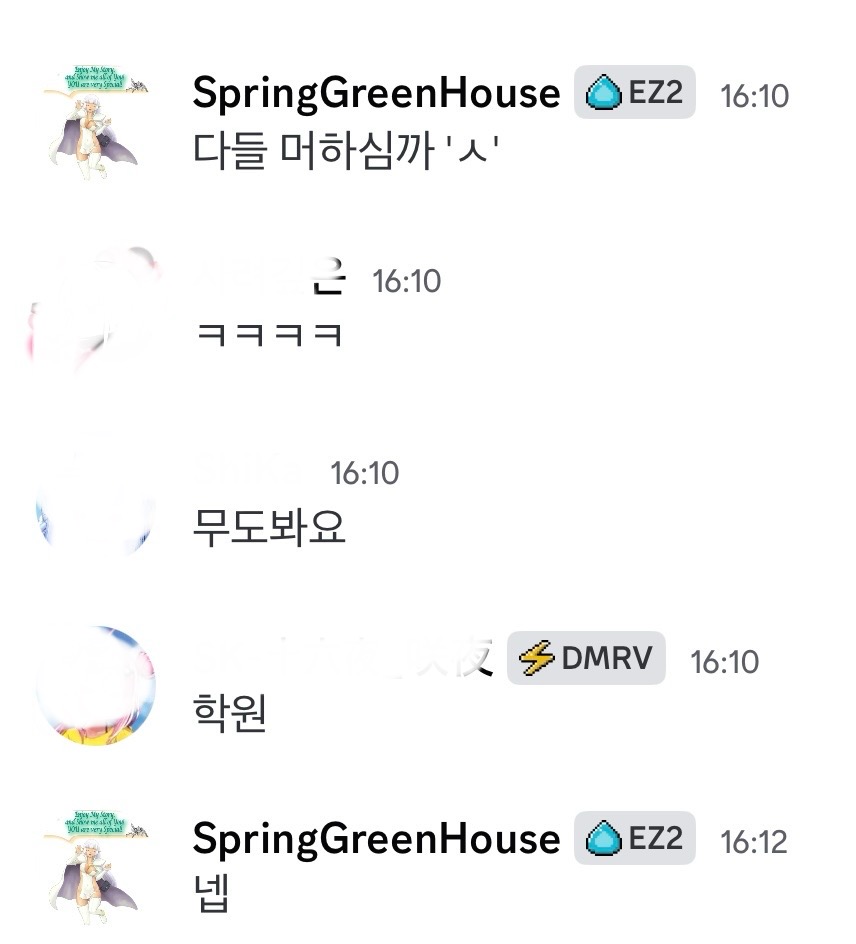Open the EZ2 server tag at 16:10
The image size is (856, 944).
click(634, 93)
